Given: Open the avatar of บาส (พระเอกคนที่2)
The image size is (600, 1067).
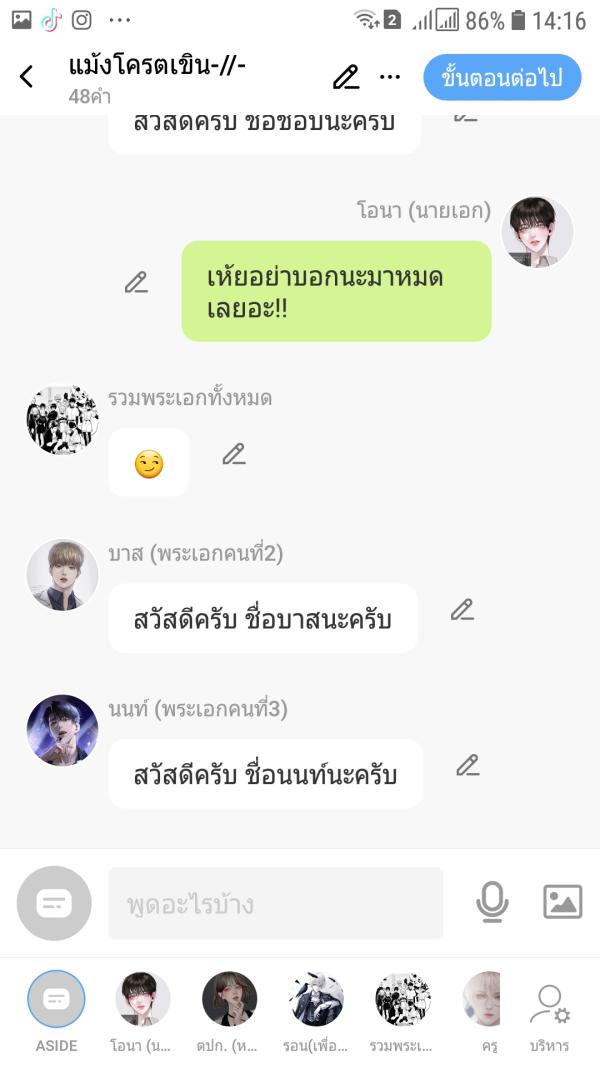Looking at the screenshot, I should click(x=62, y=575).
